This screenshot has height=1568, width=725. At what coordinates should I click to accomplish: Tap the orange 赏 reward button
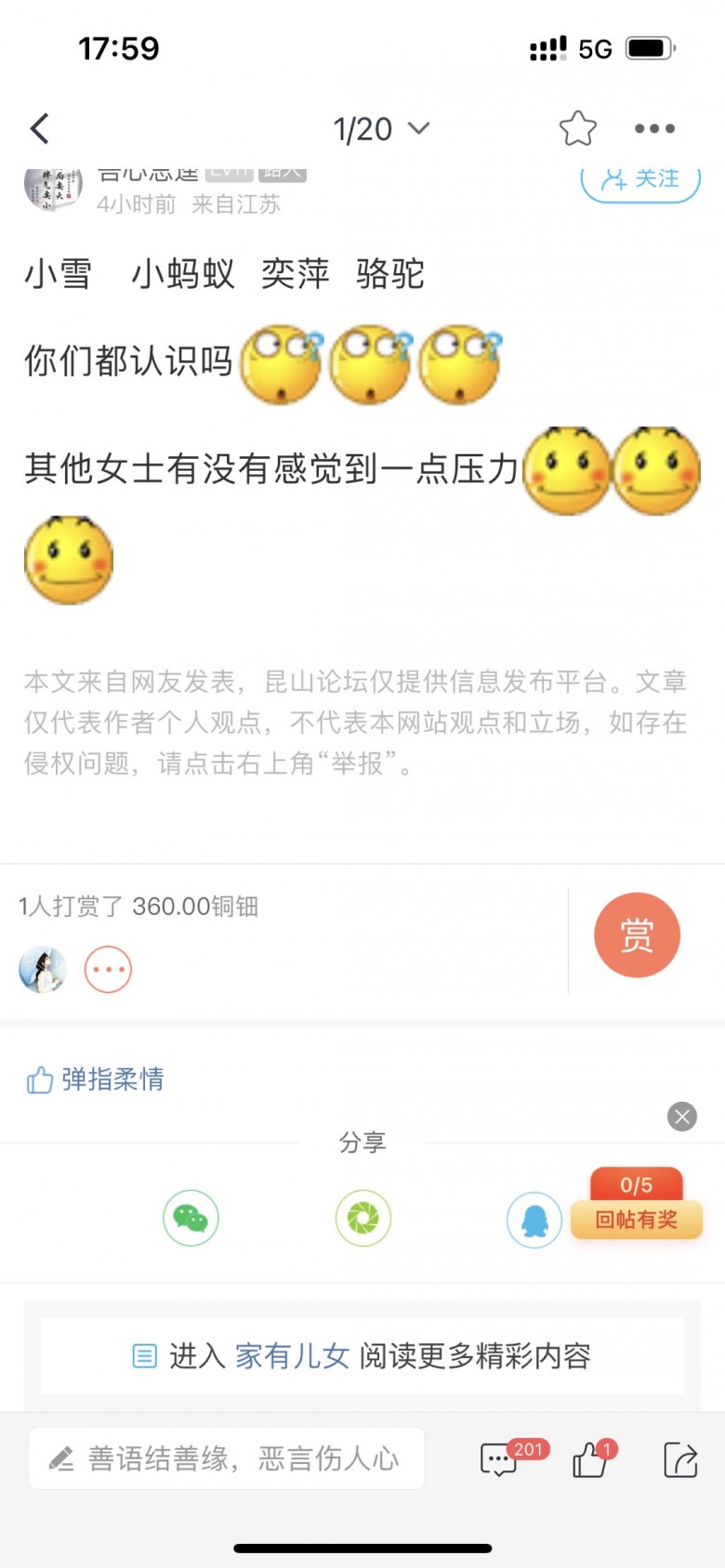pyautogui.click(x=637, y=934)
